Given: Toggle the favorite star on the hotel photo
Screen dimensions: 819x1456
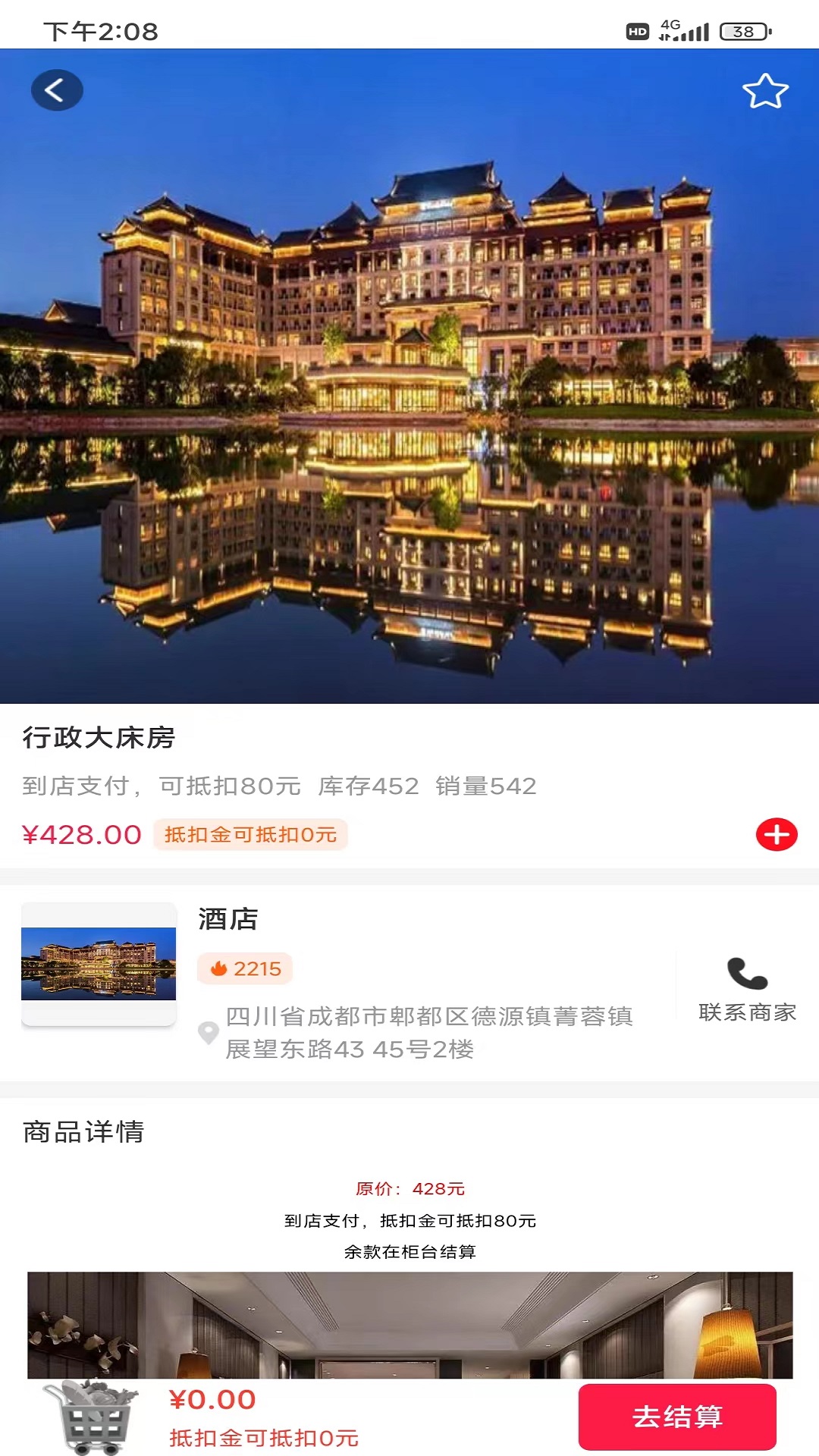Looking at the screenshot, I should 764,89.
